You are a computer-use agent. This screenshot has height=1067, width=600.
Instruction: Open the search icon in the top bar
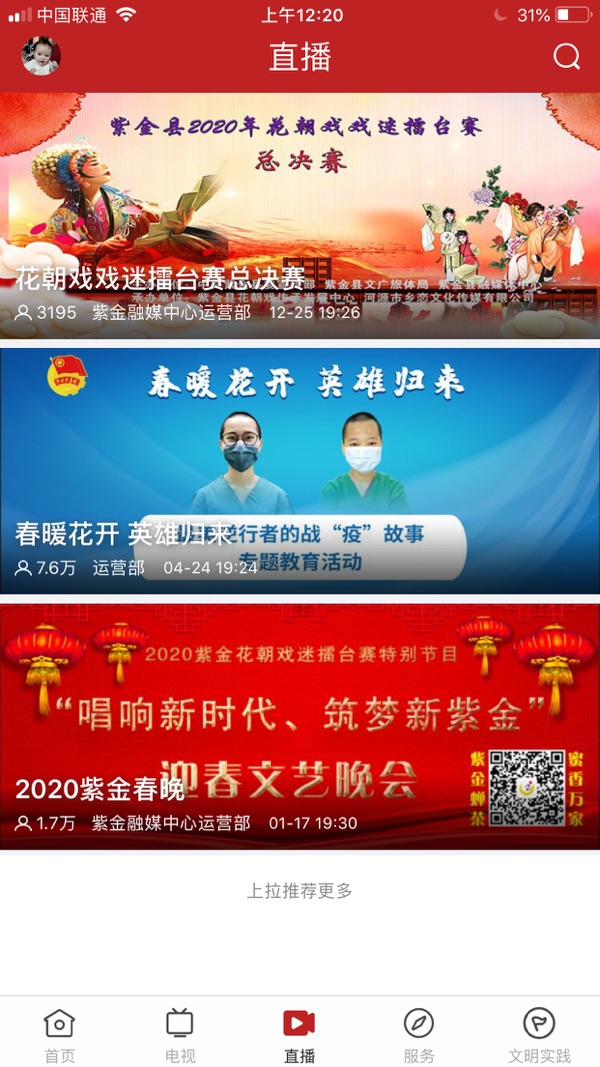click(x=566, y=57)
